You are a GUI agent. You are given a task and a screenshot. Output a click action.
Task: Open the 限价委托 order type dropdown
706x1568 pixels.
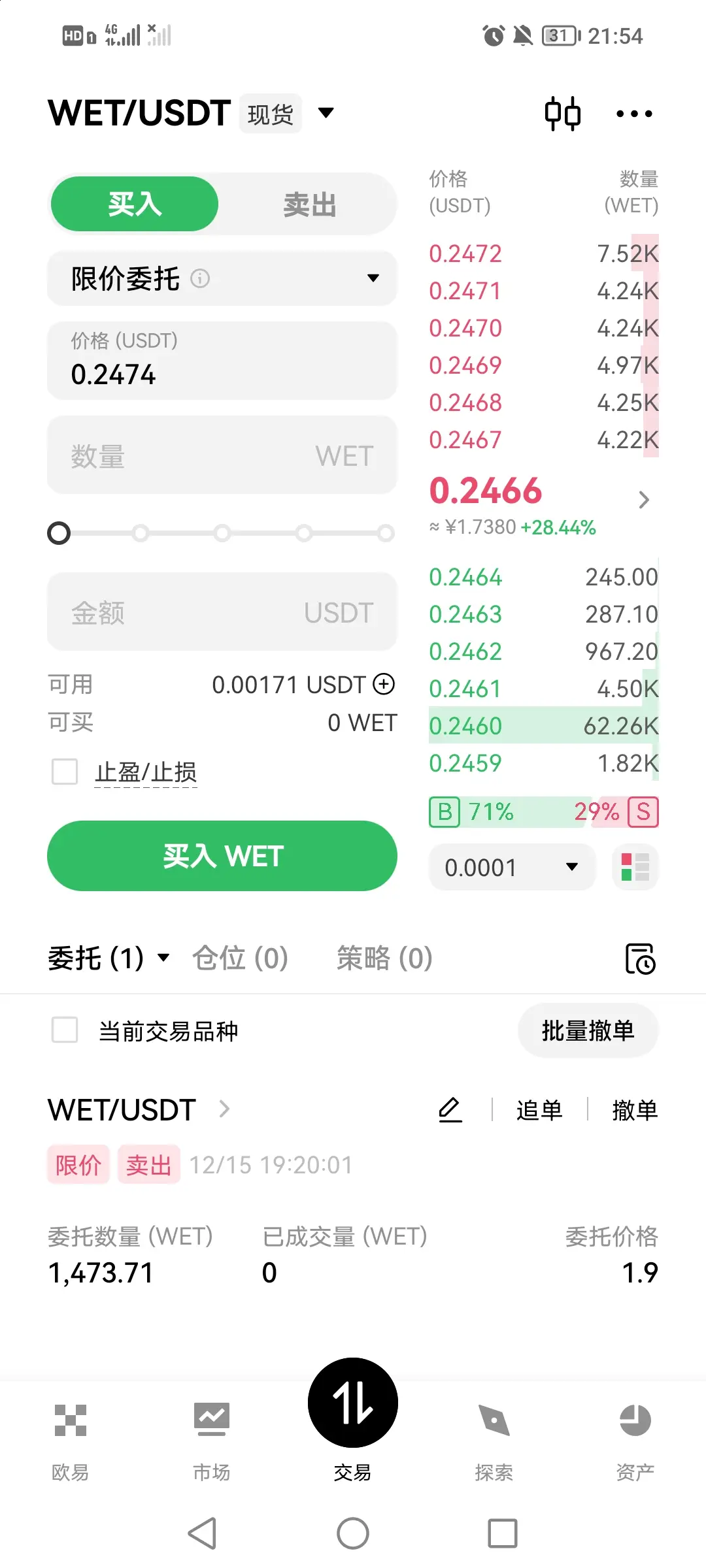coord(222,278)
